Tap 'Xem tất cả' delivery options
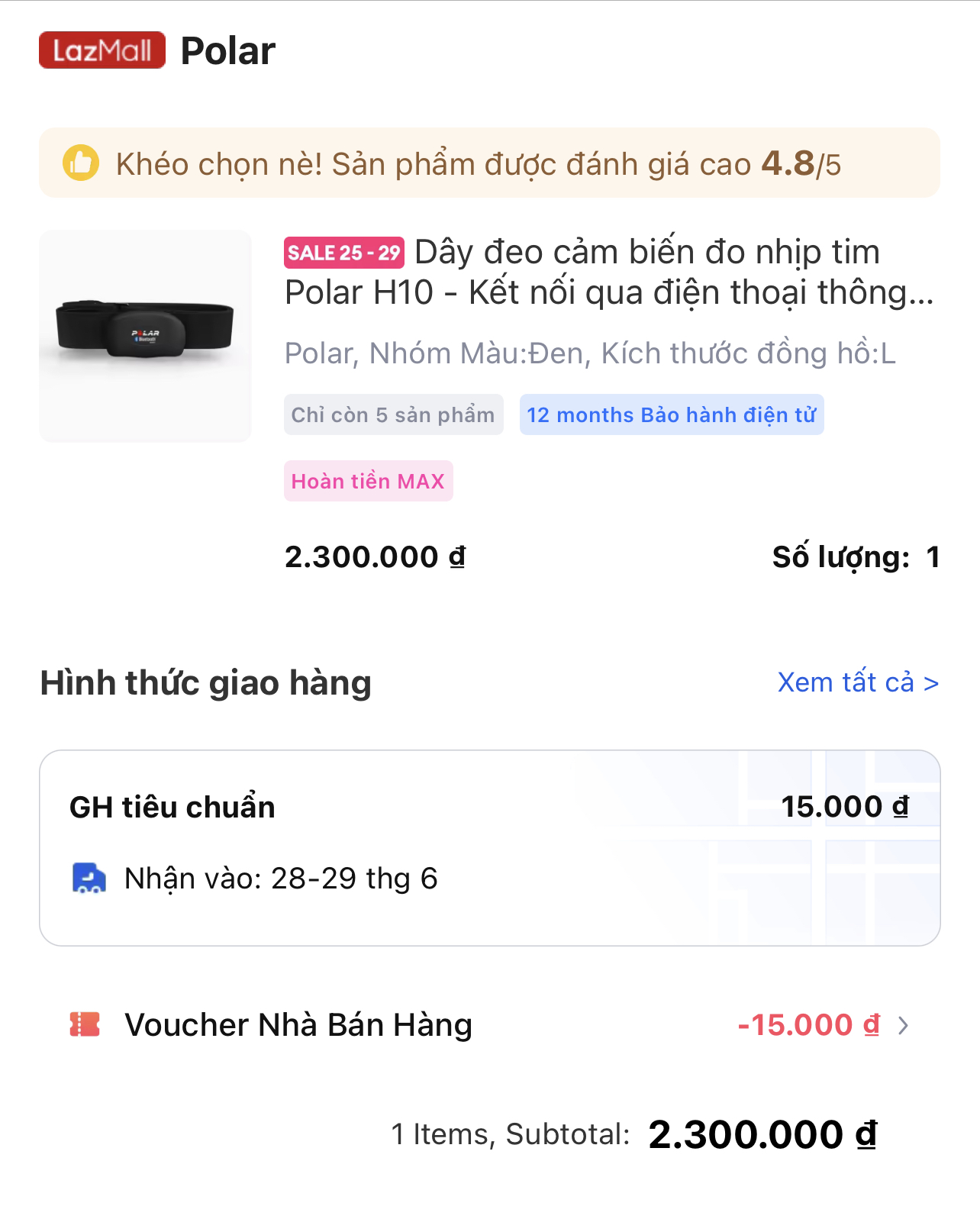This screenshot has width=980, height=1219. 858,682
